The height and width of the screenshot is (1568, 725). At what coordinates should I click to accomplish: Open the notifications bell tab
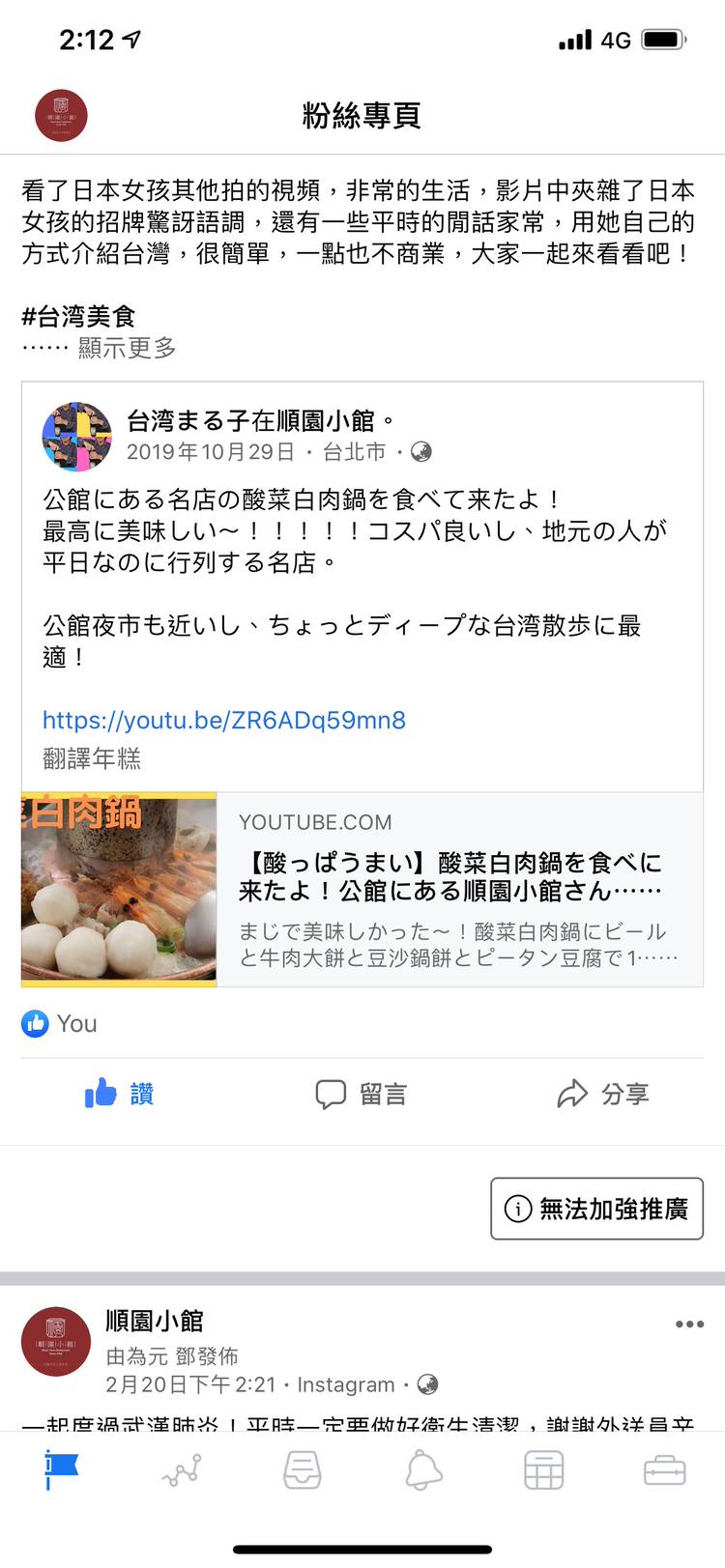423,1470
